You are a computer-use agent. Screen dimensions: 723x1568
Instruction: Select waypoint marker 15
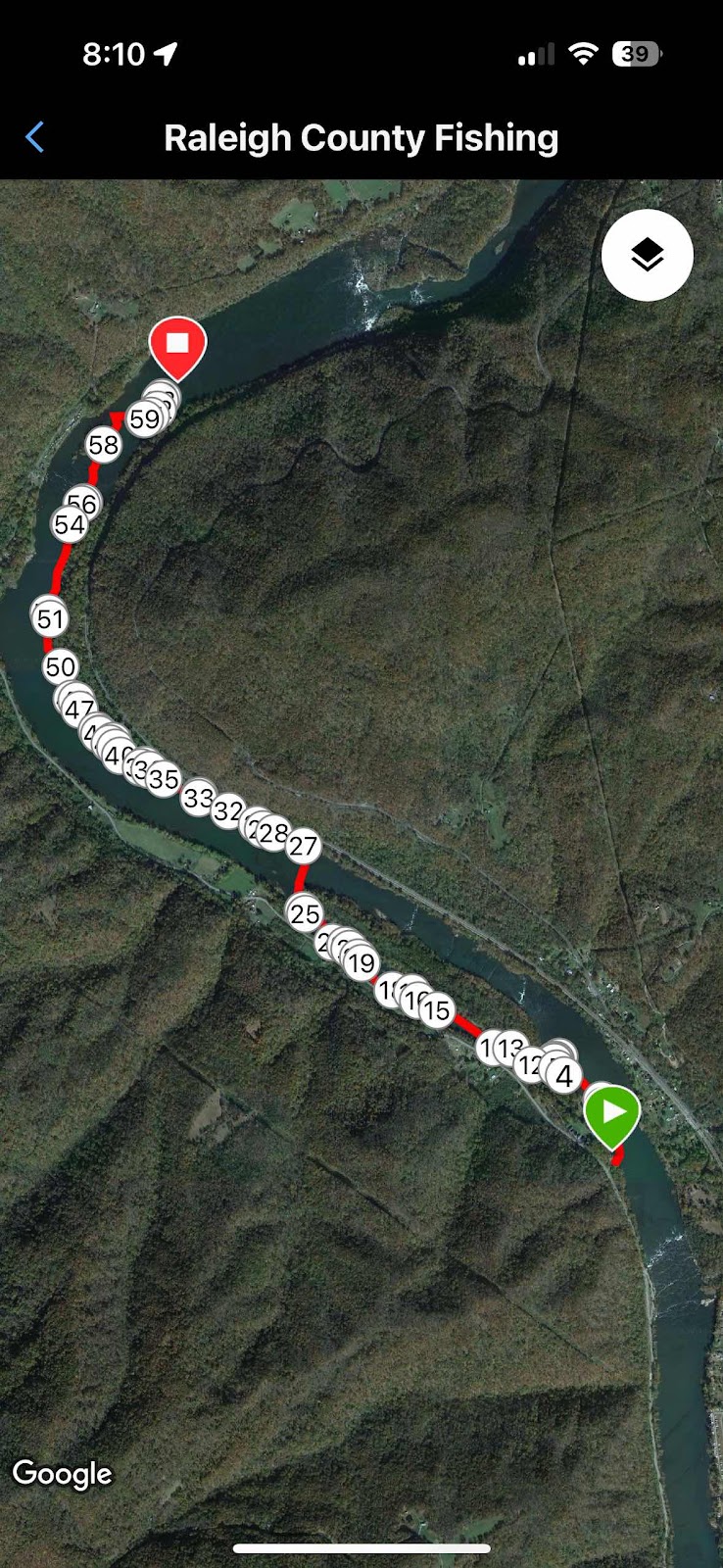437,1010
